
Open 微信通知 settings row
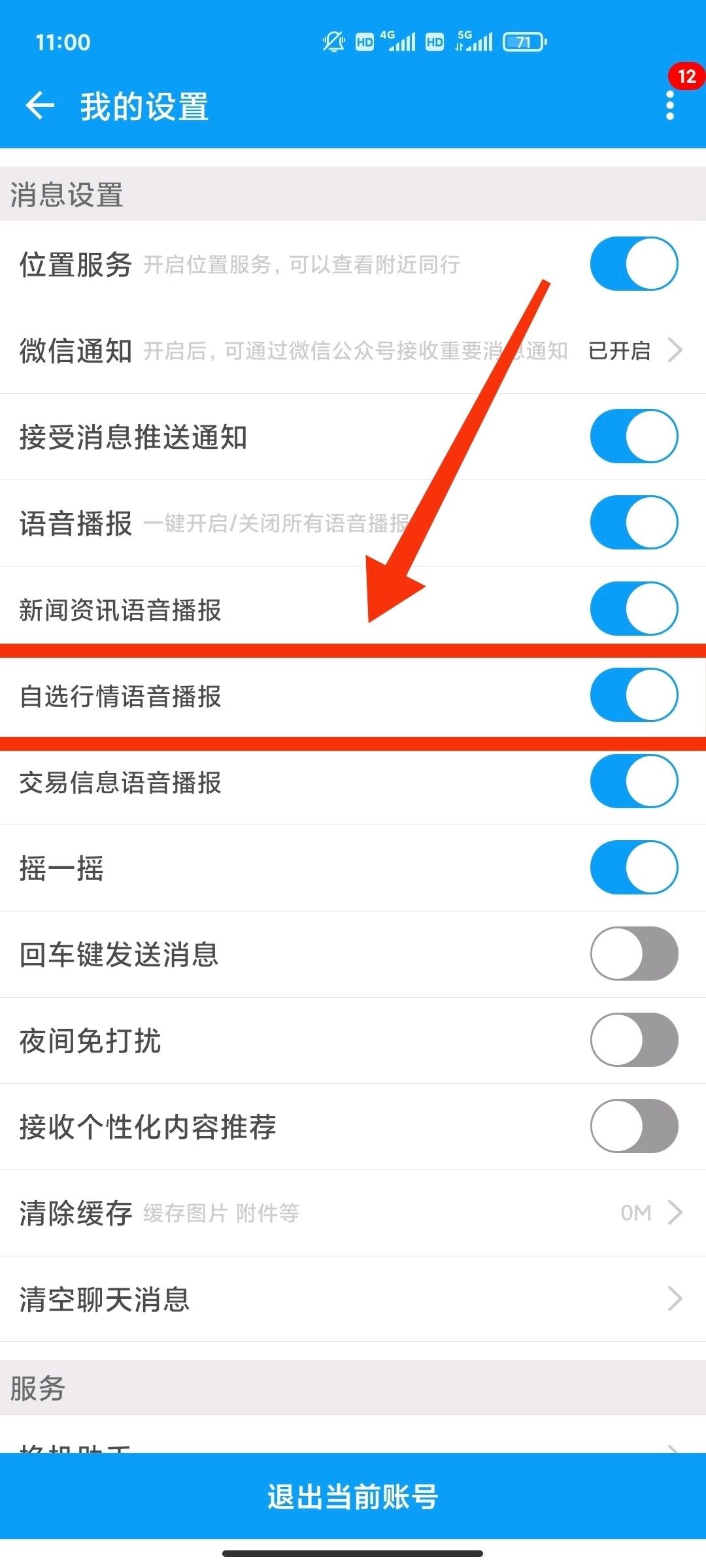coord(353,351)
